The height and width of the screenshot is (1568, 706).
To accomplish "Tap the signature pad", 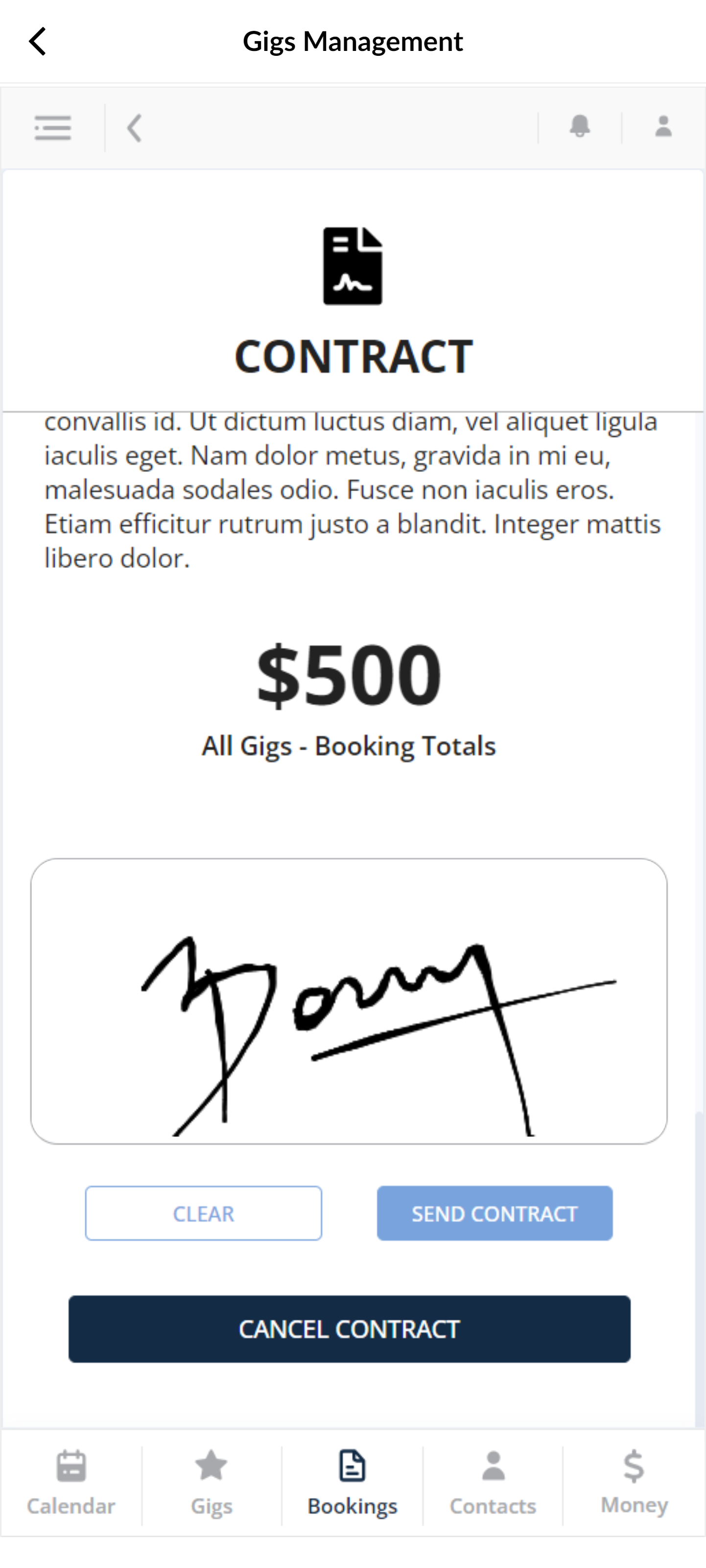I will (349, 1001).
